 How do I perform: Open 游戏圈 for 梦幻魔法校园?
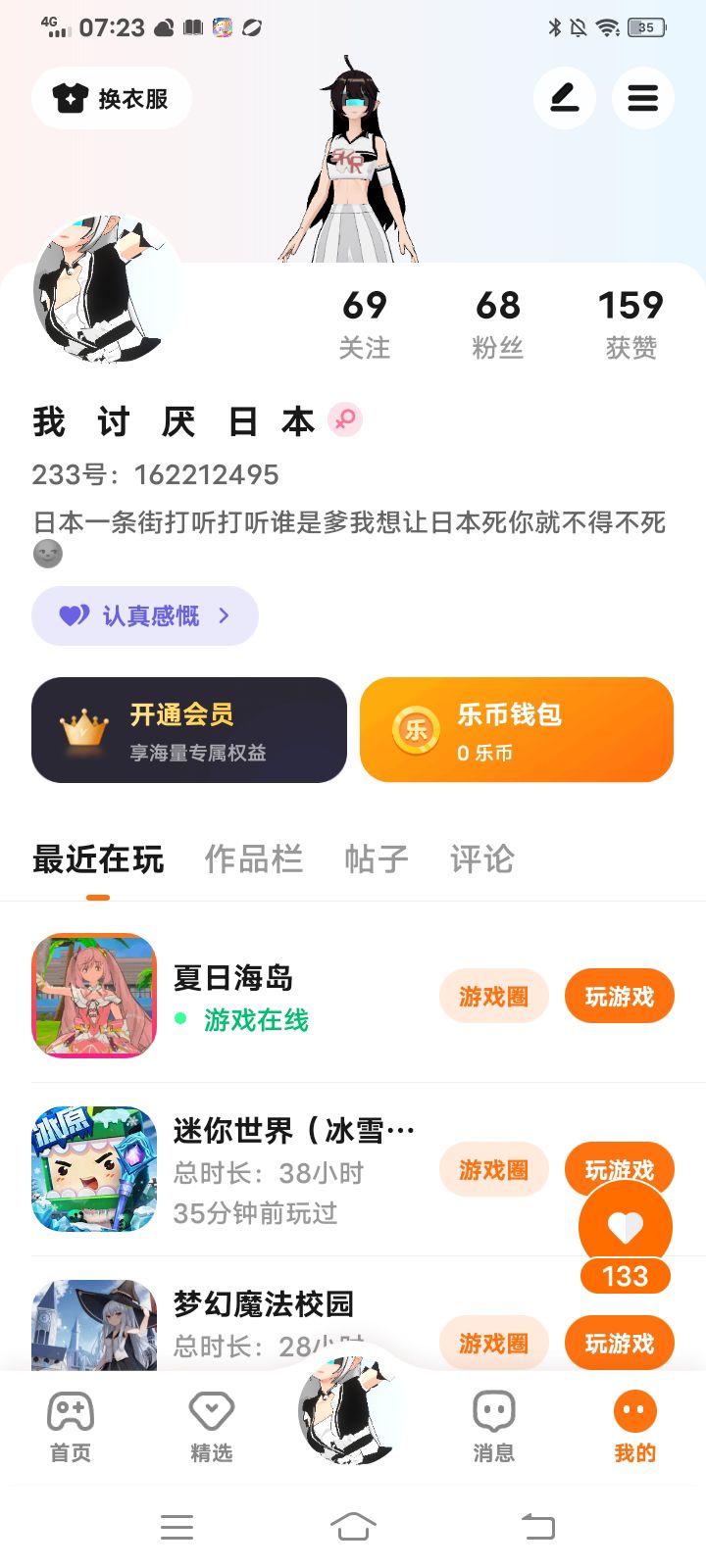point(493,1343)
